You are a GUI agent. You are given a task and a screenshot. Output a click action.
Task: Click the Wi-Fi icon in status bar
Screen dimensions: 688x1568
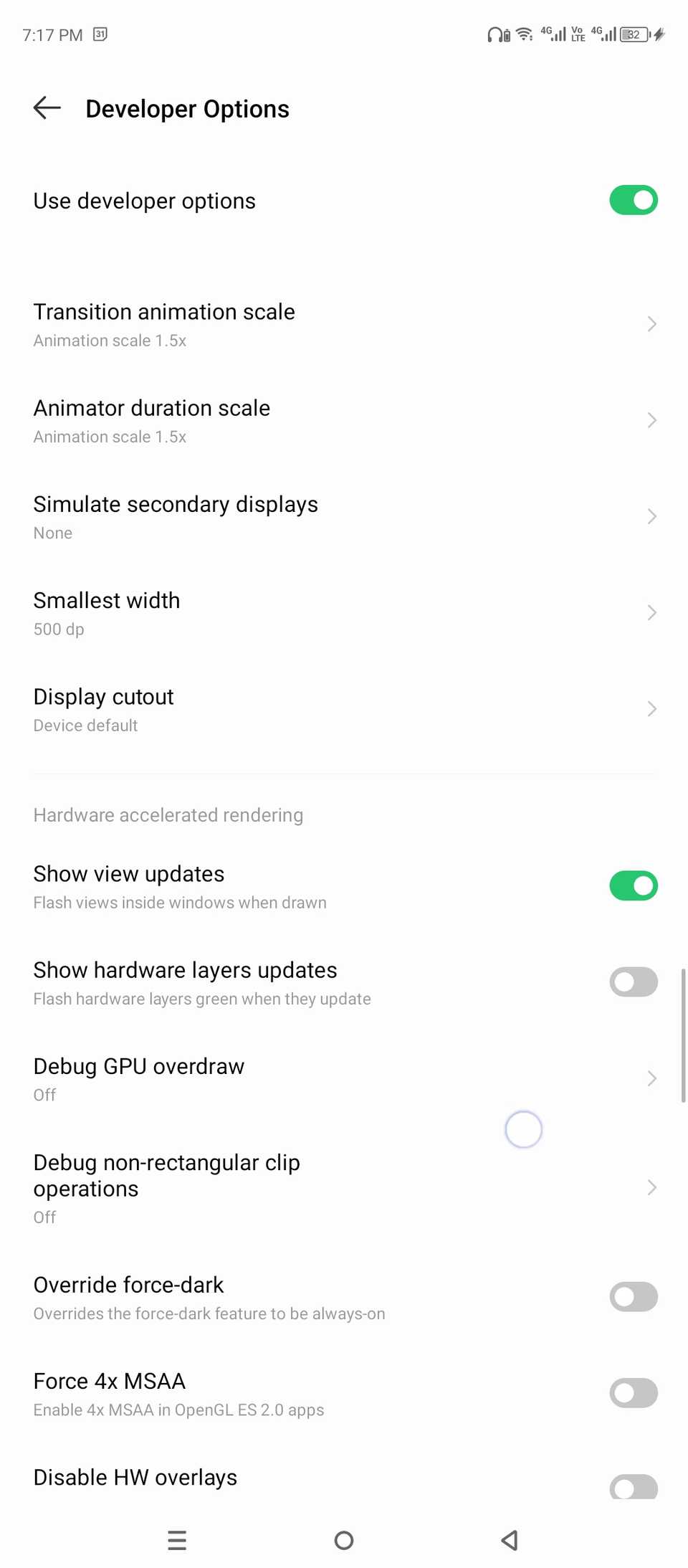point(522,33)
